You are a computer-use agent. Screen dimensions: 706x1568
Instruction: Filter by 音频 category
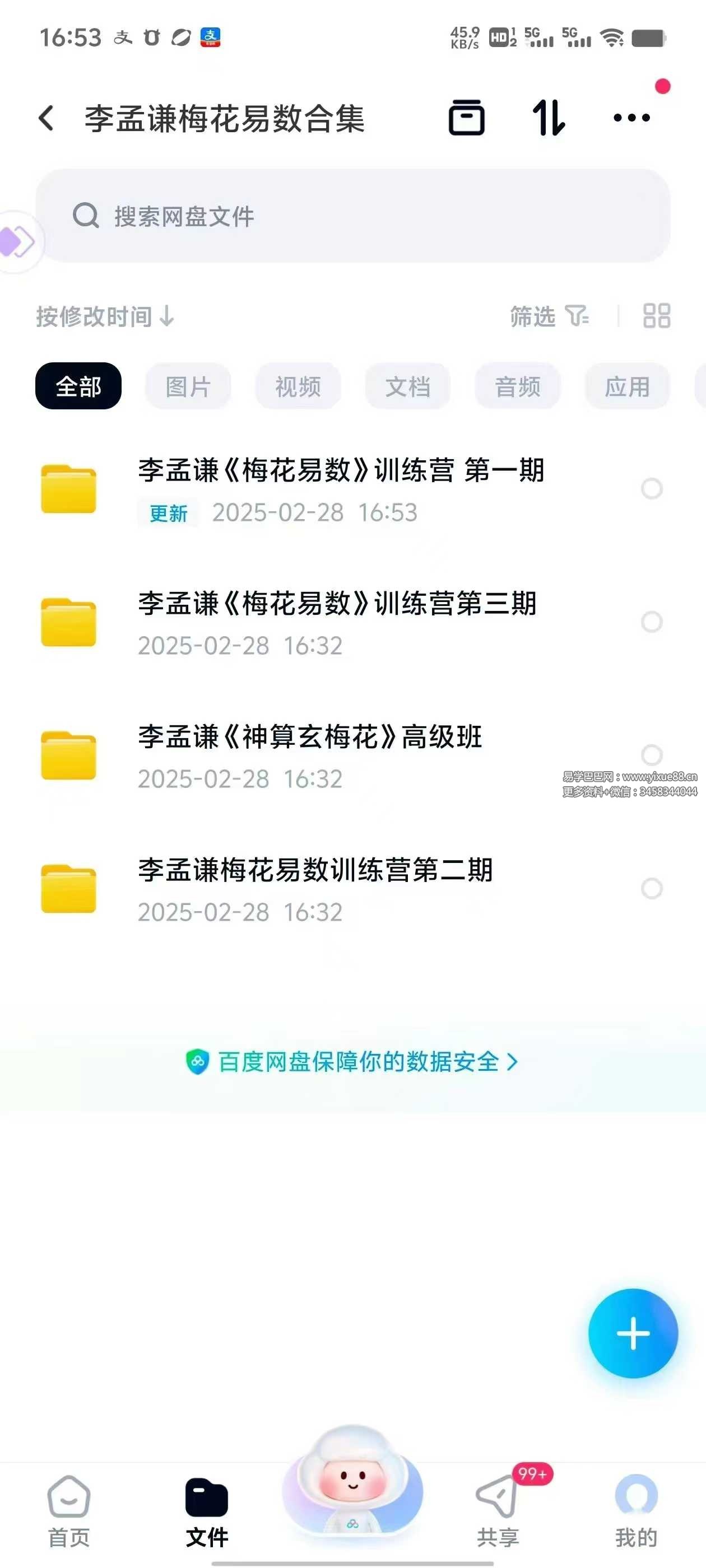[517, 386]
